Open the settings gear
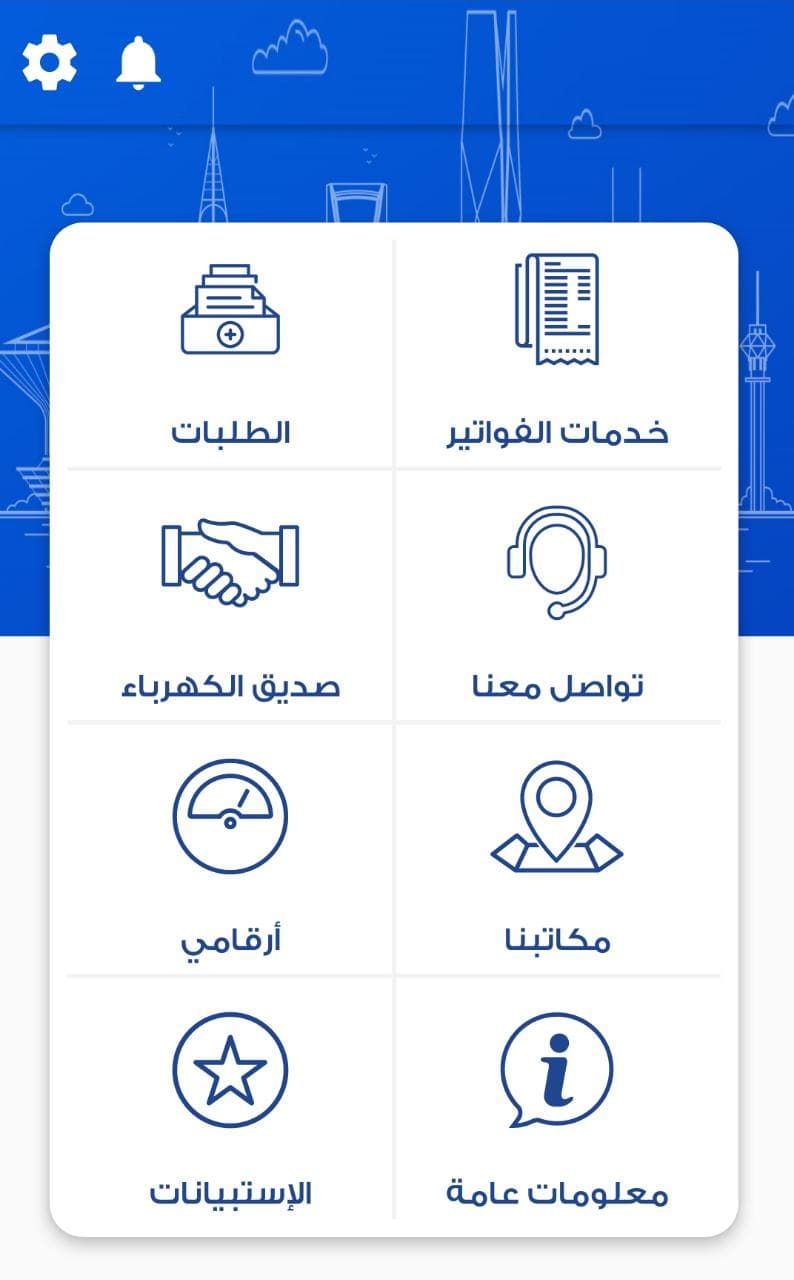 (49, 62)
